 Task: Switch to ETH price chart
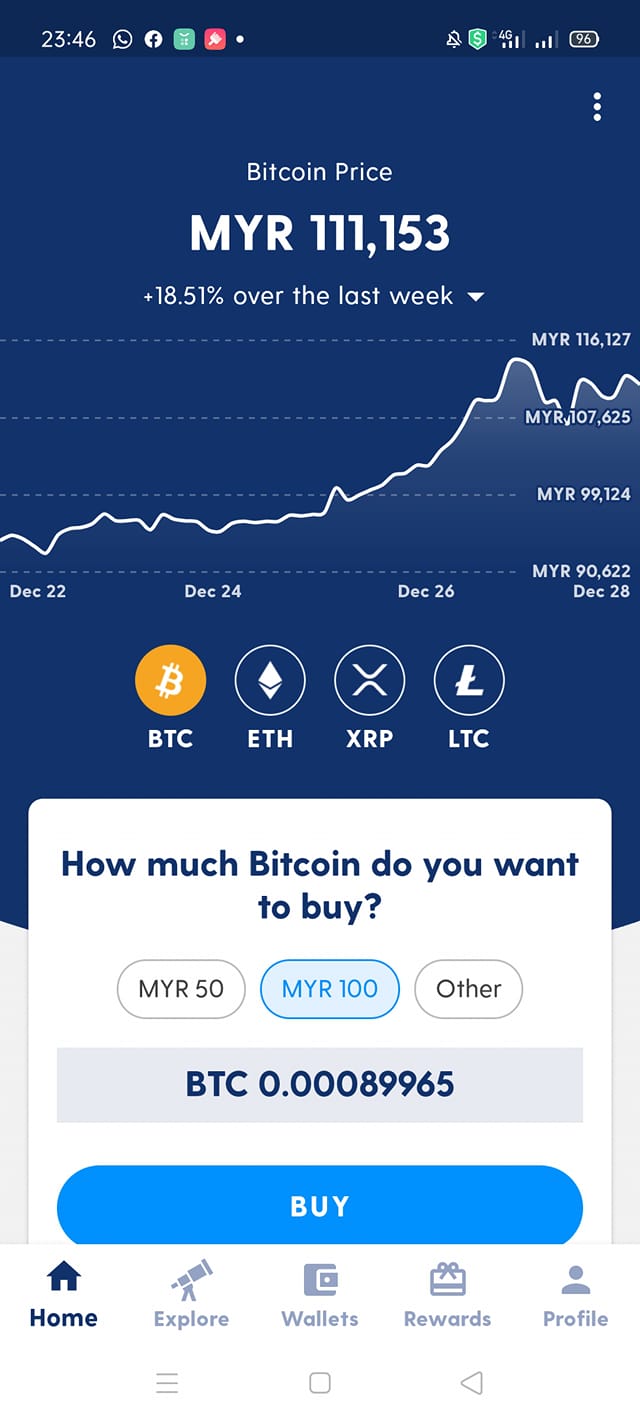270,681
